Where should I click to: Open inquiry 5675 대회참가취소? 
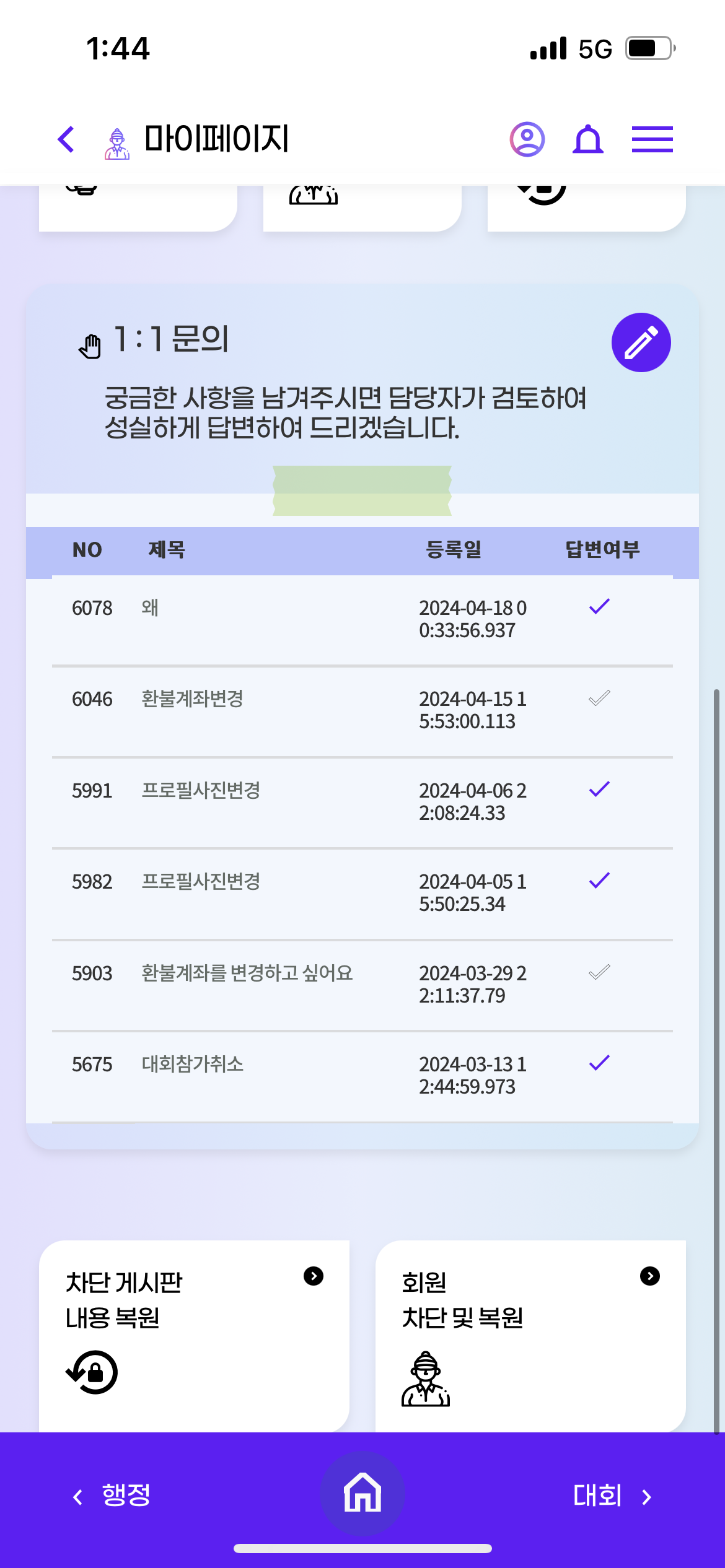click(x=362, y=1076)
